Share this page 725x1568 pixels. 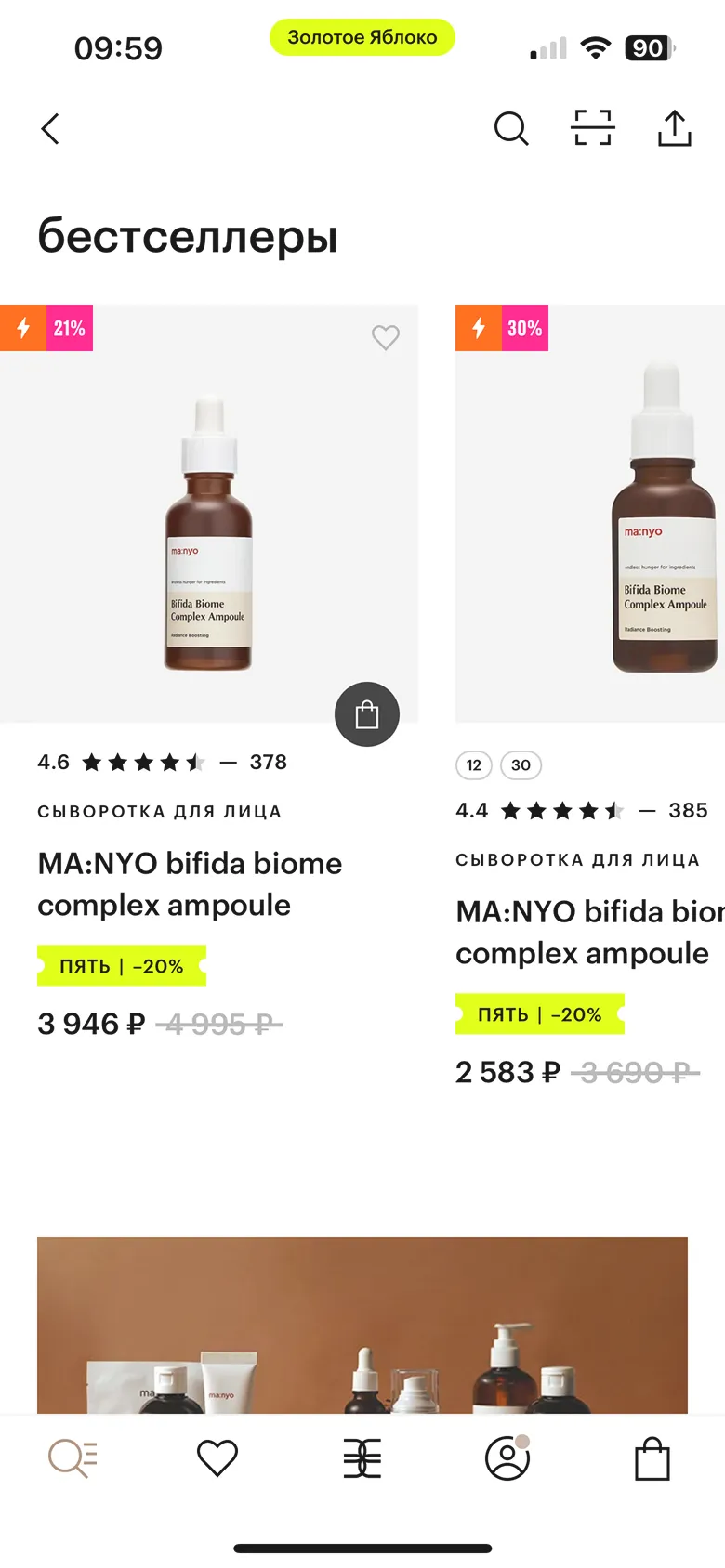point(674,128)
